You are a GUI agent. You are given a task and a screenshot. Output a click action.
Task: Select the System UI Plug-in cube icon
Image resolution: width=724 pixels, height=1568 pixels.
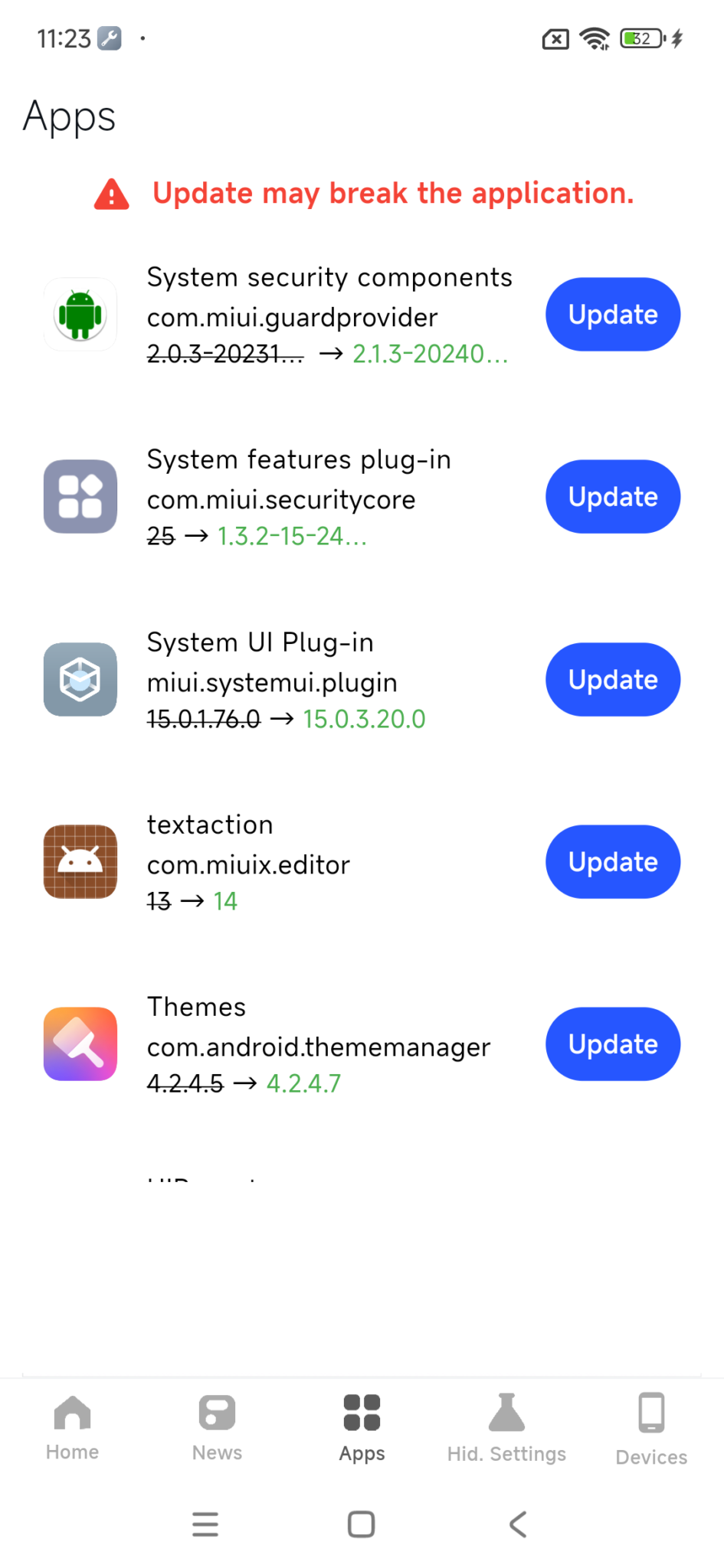(80, 679)
